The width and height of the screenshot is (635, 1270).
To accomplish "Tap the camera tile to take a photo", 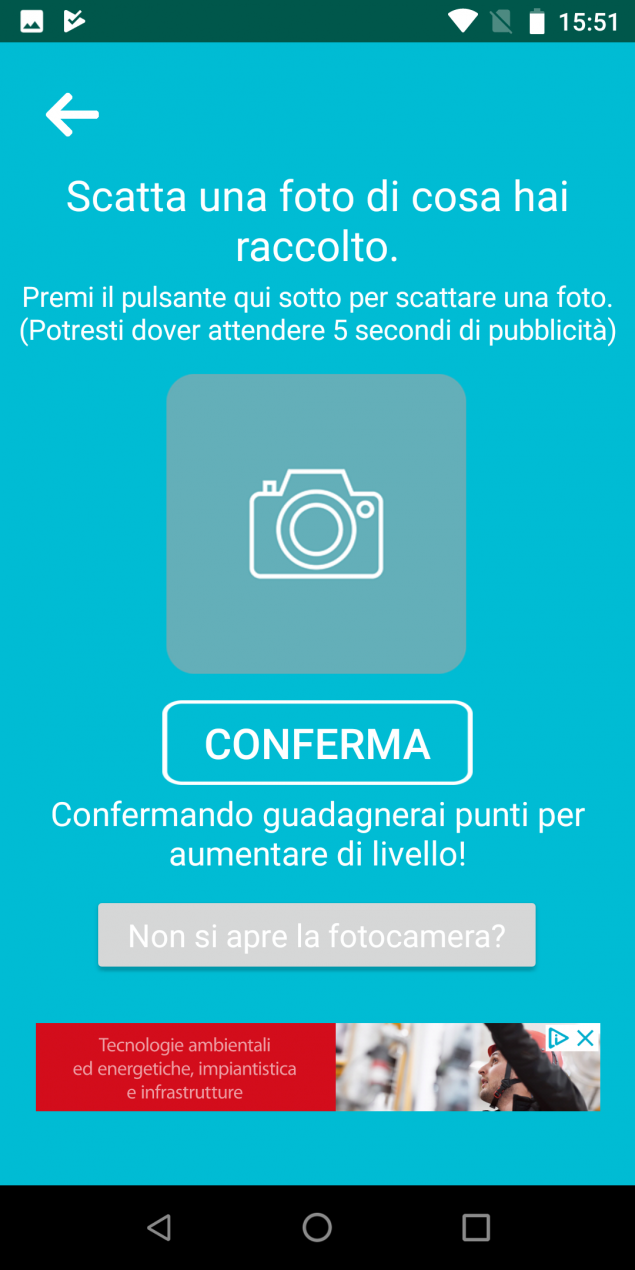I will click(316, 524).
